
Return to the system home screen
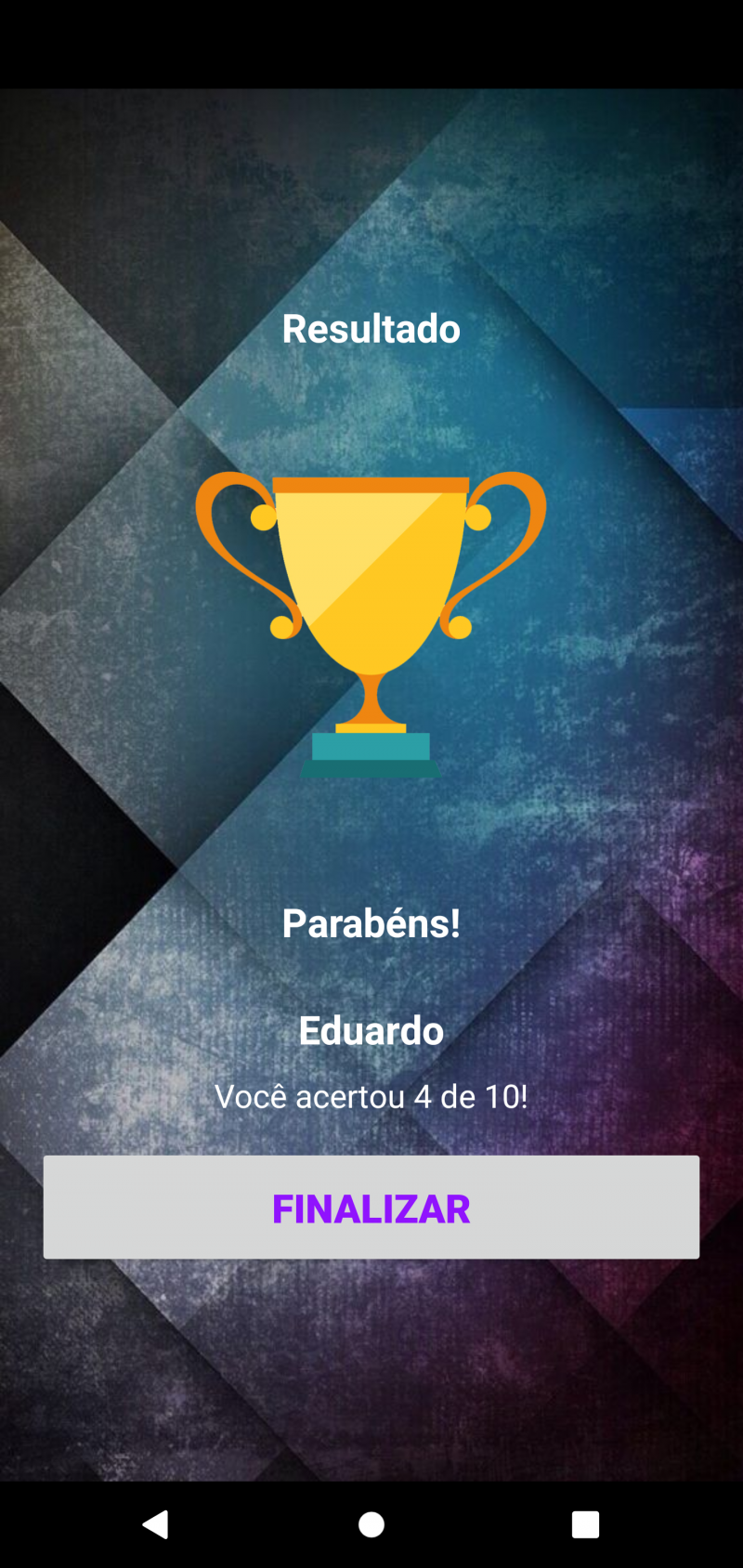pyautogui.click(x=371, y=1524)
